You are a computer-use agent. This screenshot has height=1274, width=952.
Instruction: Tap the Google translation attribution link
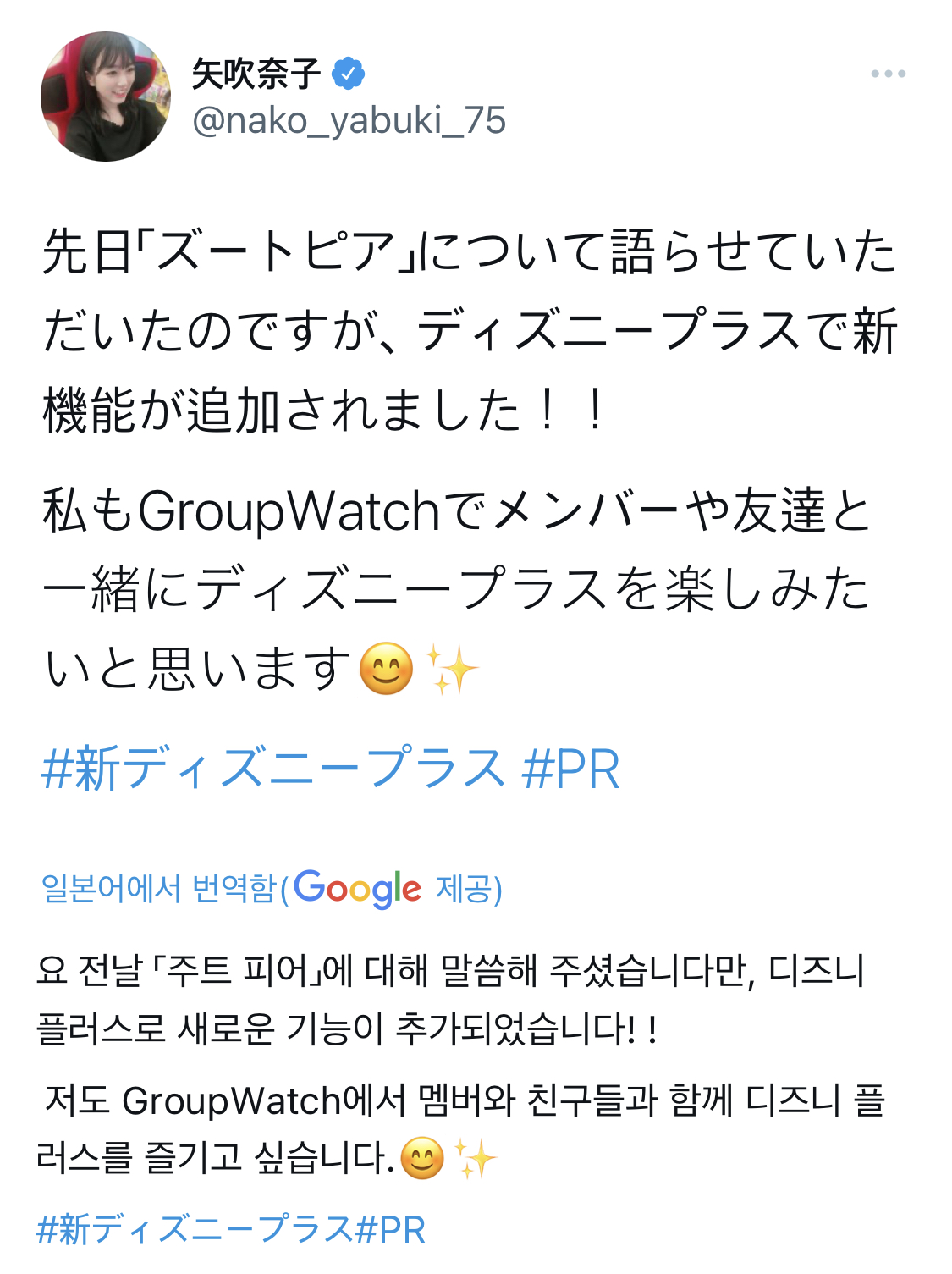[272, 889]
